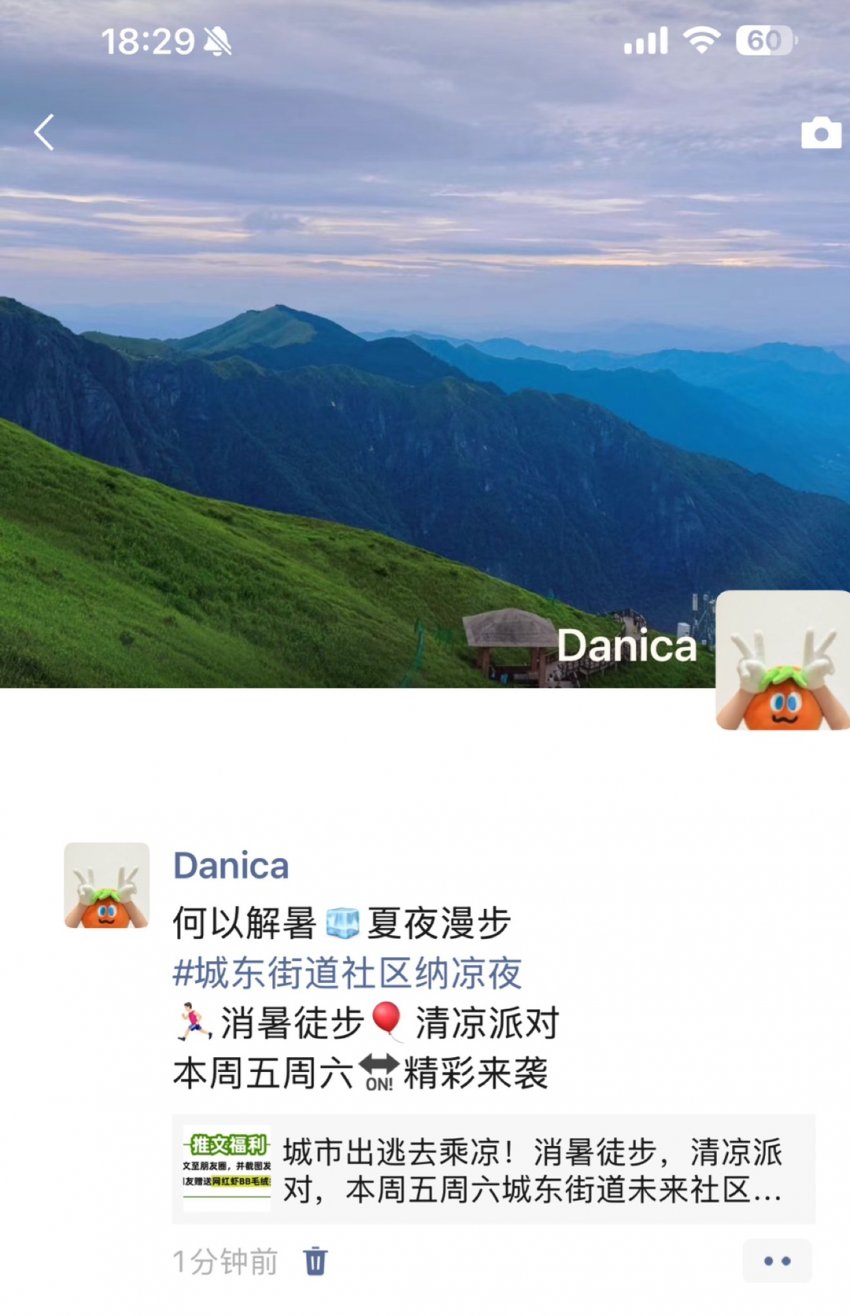Image resolution: width=850 pixels, height=1316 pixels.
Task: Tap Danica's small avatar beside the post
Action: [107, 885]
